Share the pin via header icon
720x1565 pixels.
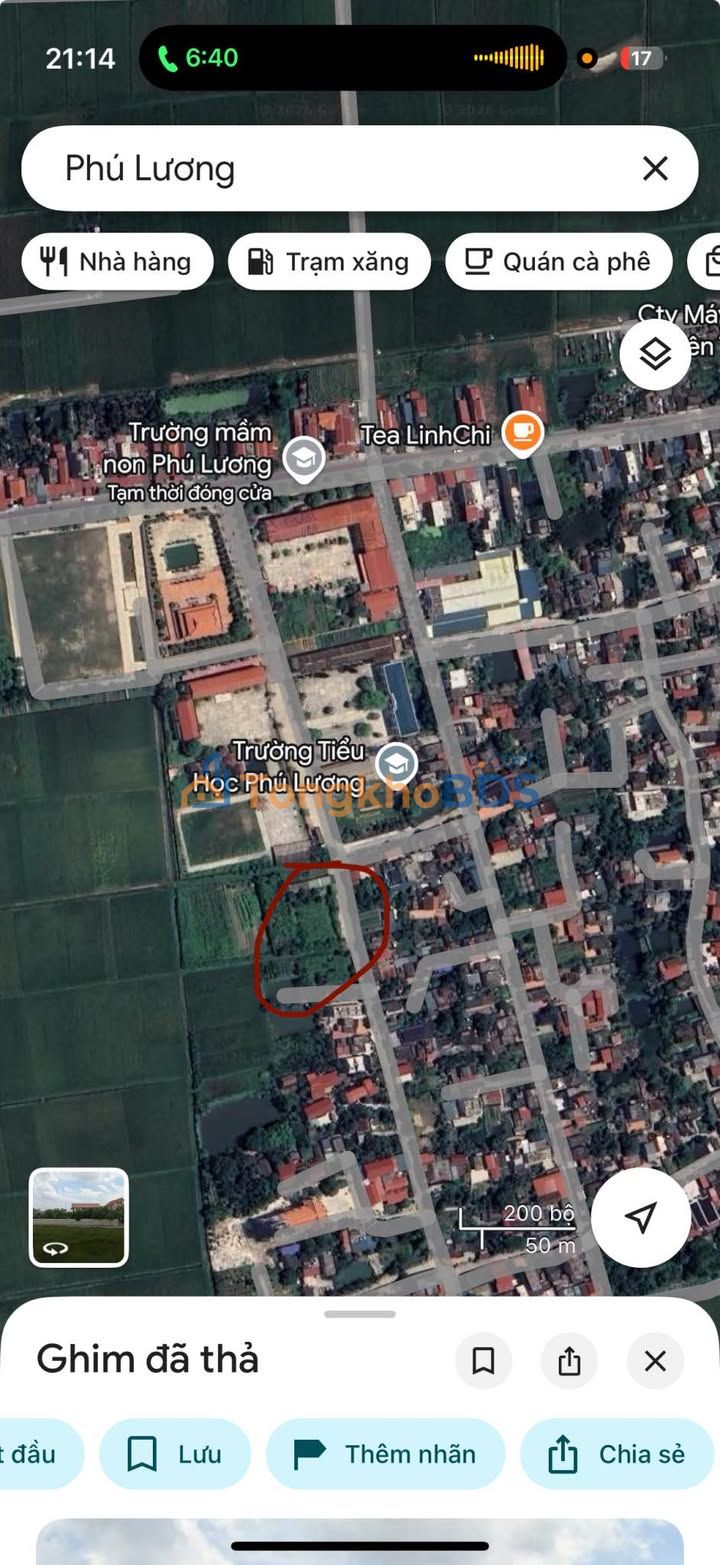(569, 1360)
